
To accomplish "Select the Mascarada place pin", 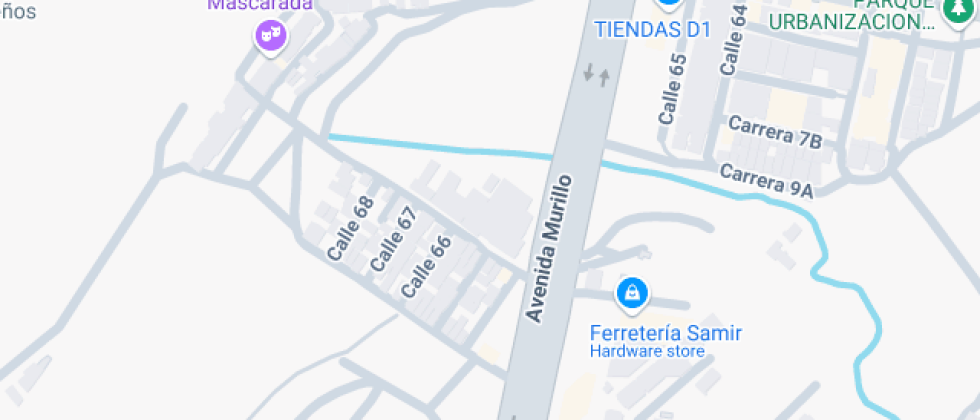I will point(270,36).
